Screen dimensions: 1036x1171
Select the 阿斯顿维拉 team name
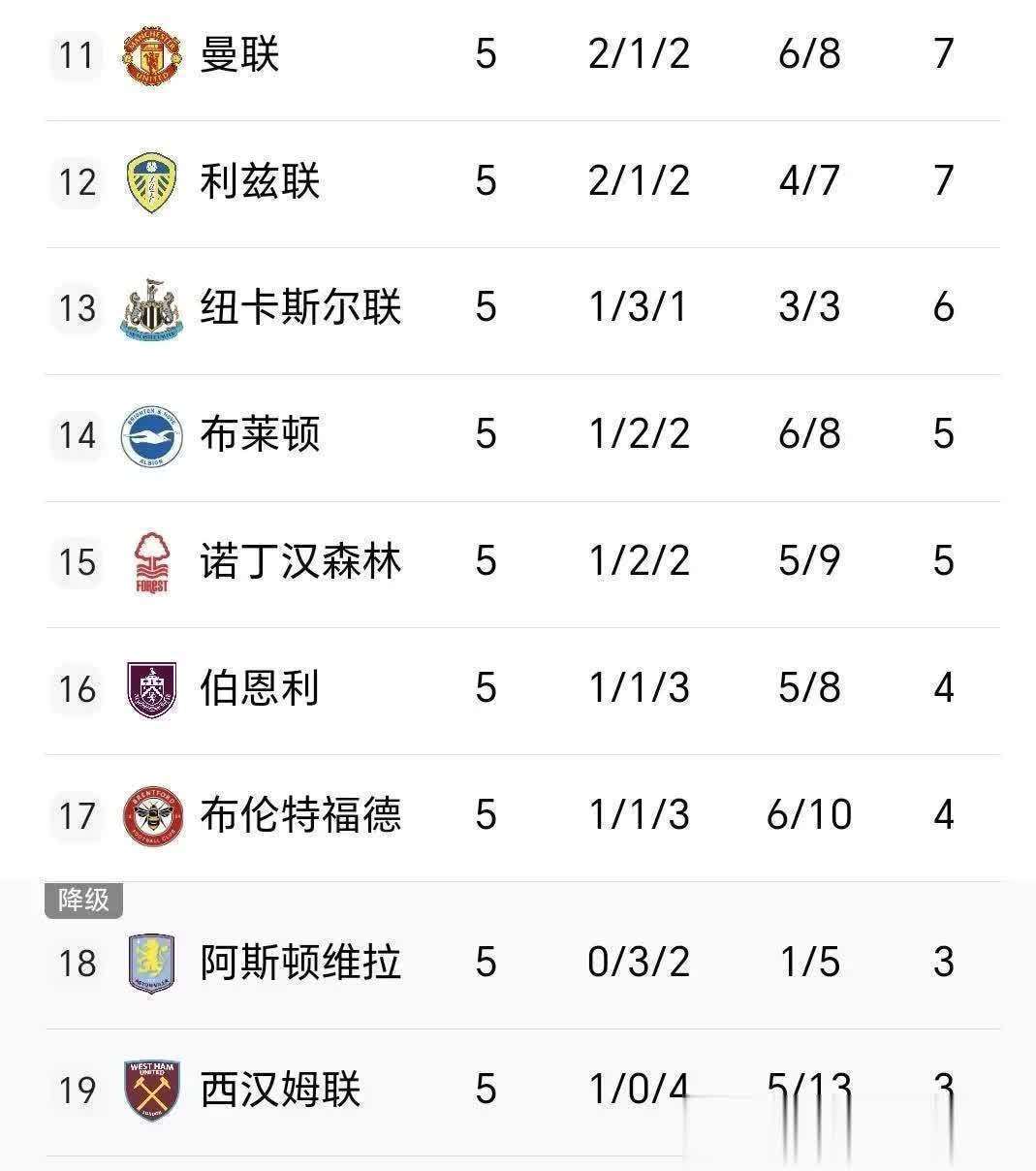click(x=298, y=963)
